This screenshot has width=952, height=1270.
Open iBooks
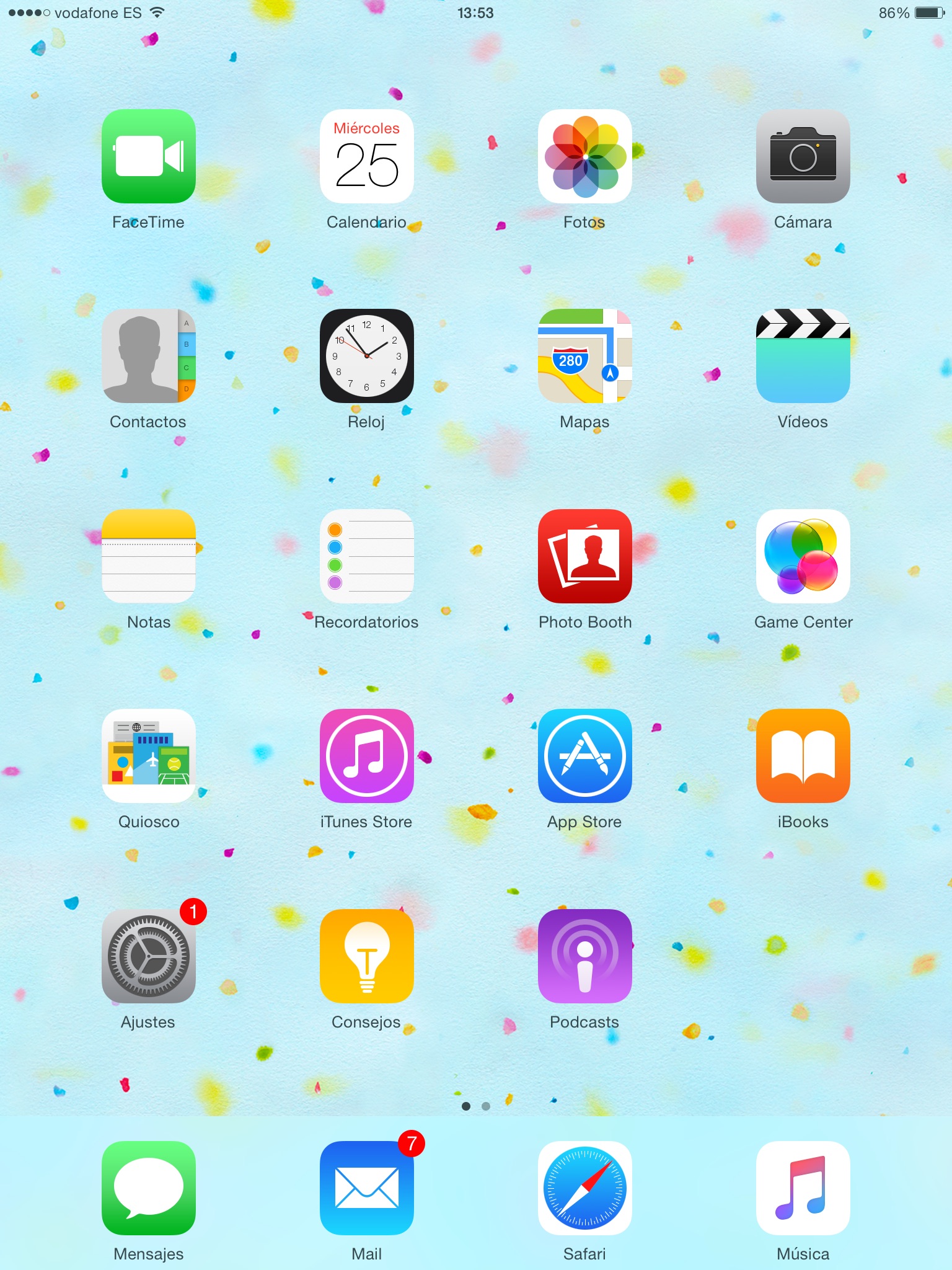pos(803,756)
